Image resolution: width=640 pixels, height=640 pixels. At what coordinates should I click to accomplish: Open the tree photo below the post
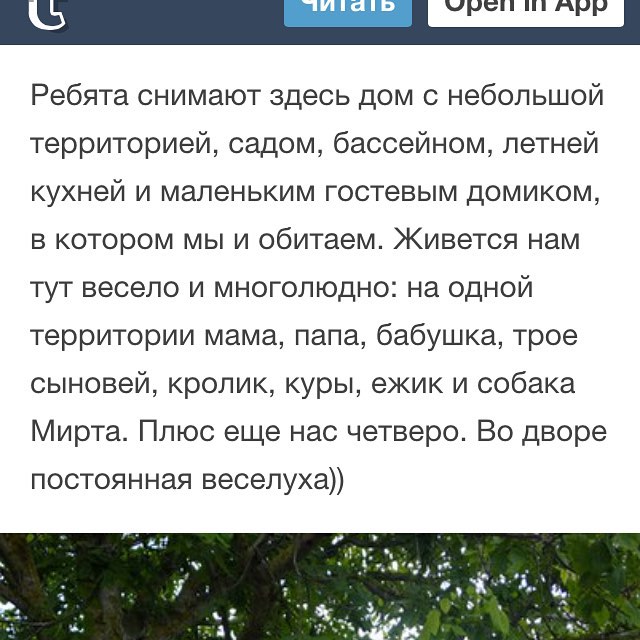coord(320,588)
